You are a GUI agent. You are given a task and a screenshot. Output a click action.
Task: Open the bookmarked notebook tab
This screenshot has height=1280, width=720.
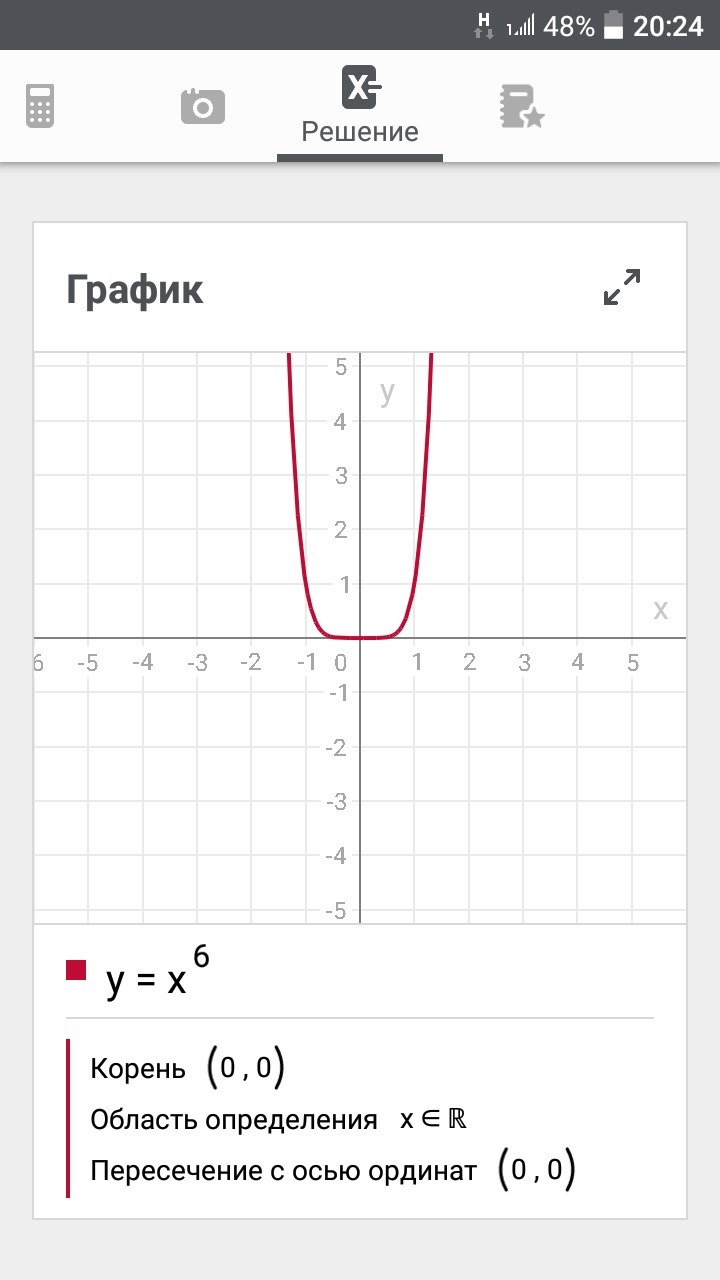click(x=521, y=106)
